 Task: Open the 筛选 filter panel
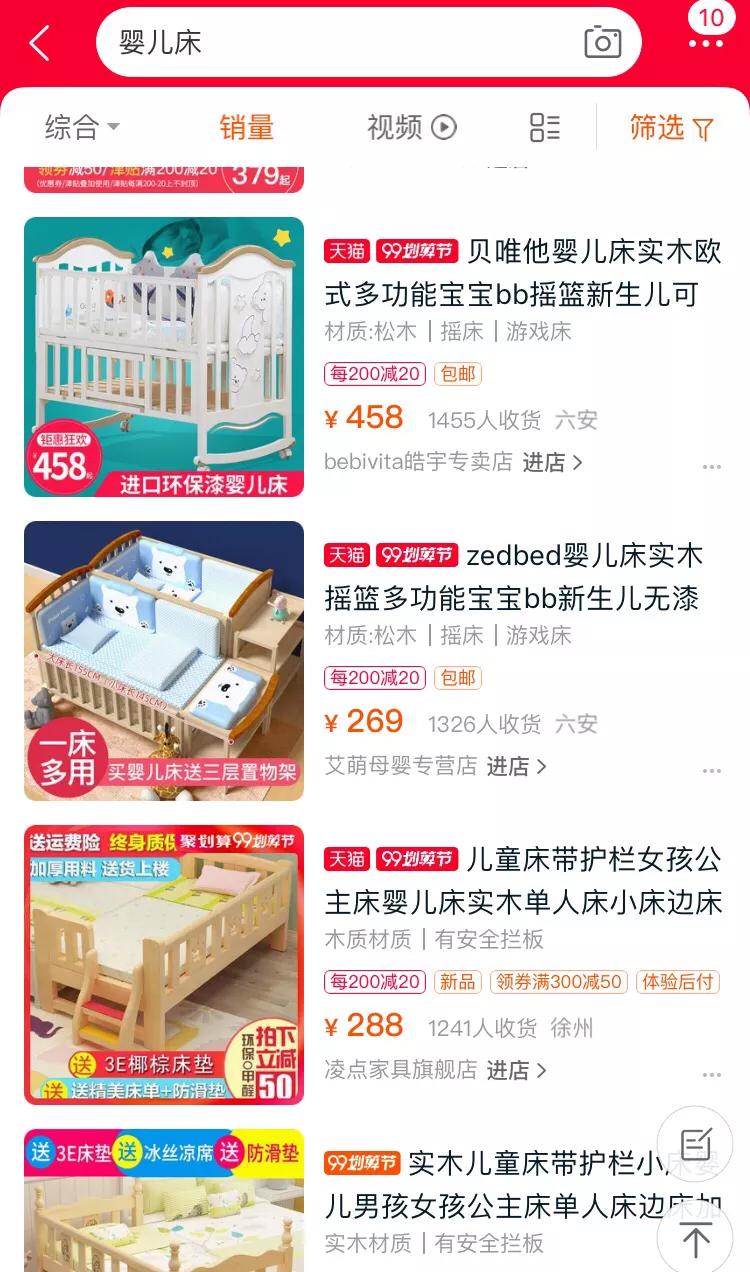pyautogui.click(x=671, y=126)
